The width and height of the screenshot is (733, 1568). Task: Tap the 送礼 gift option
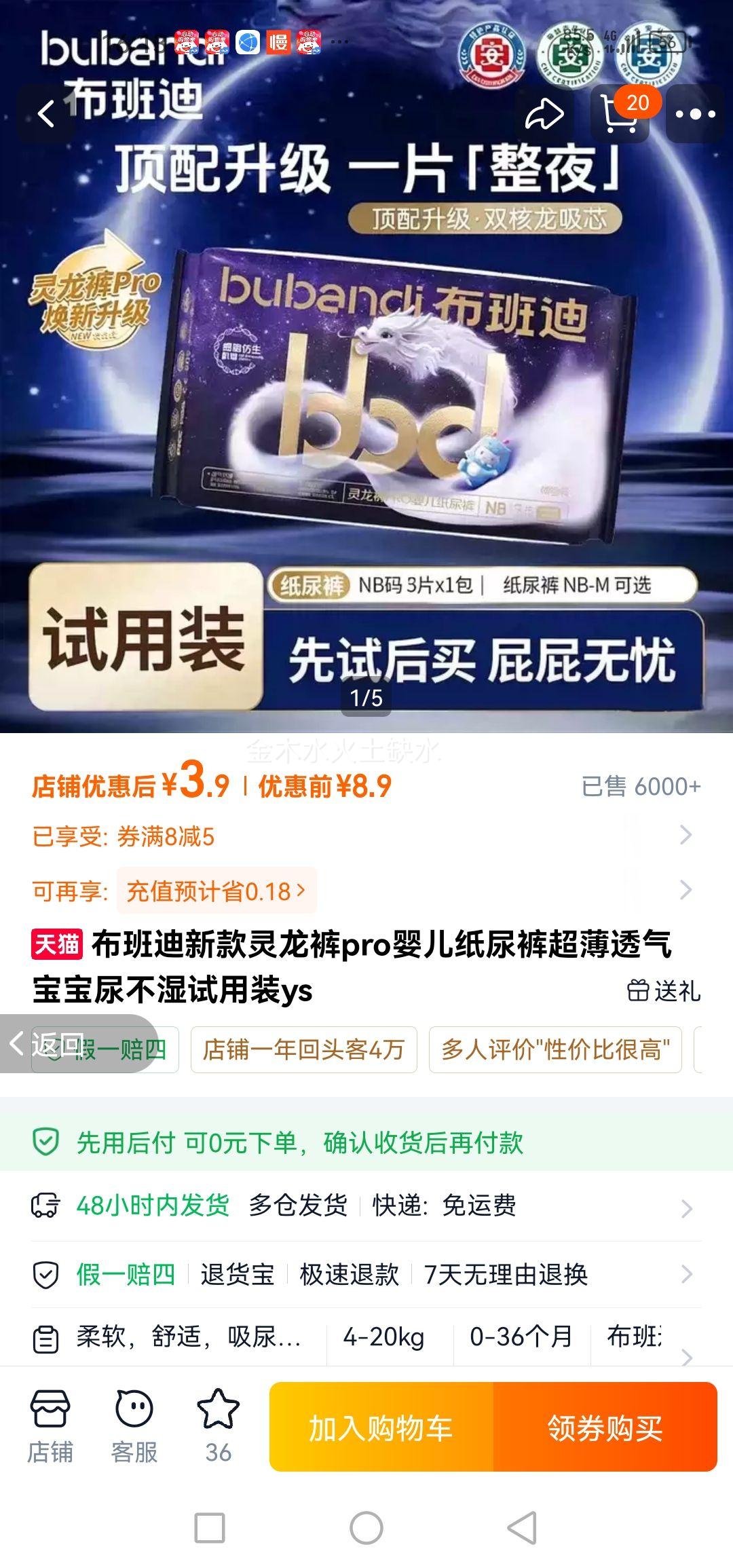click(664, 990)
